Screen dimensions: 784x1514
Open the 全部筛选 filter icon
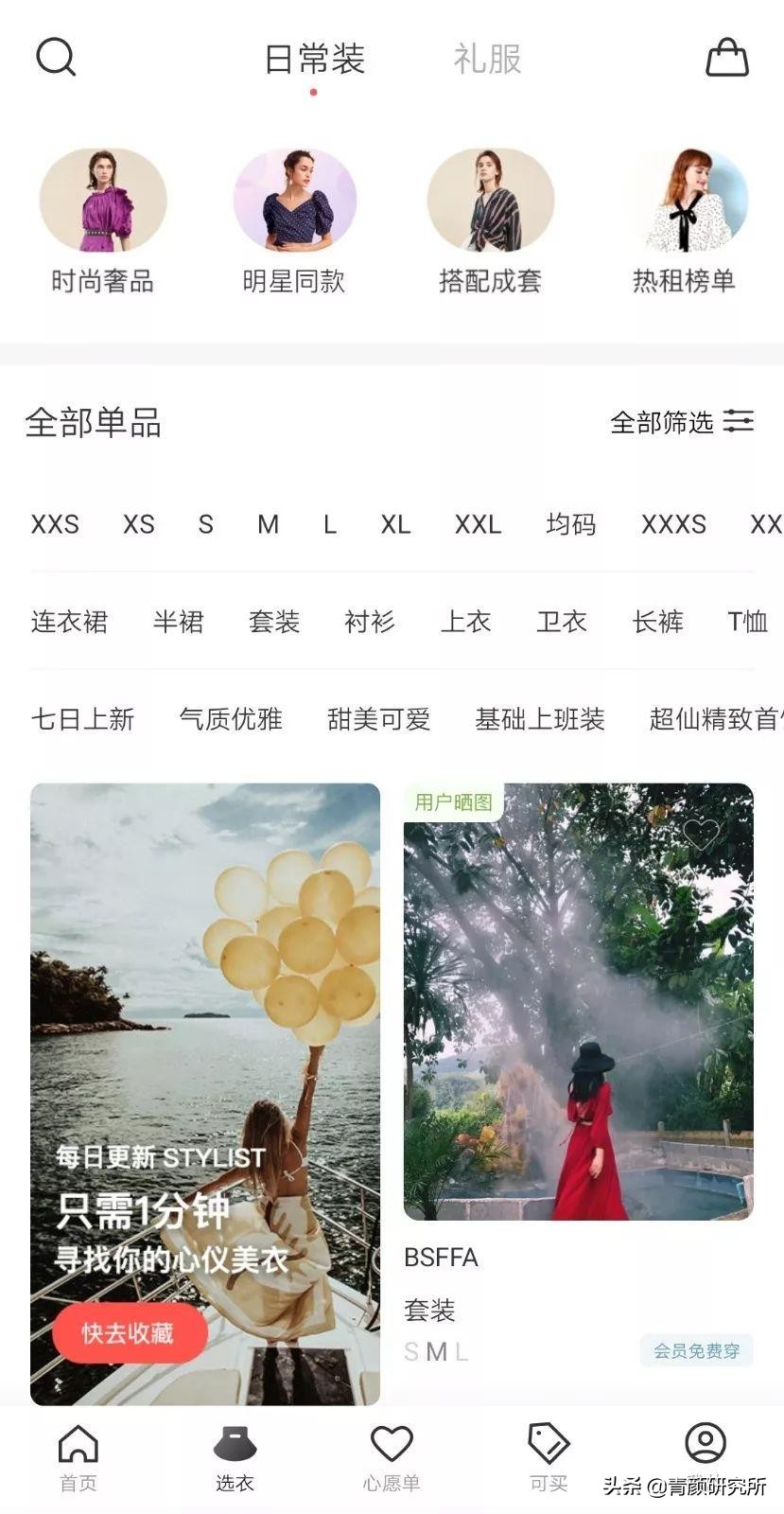pos(741,423)
